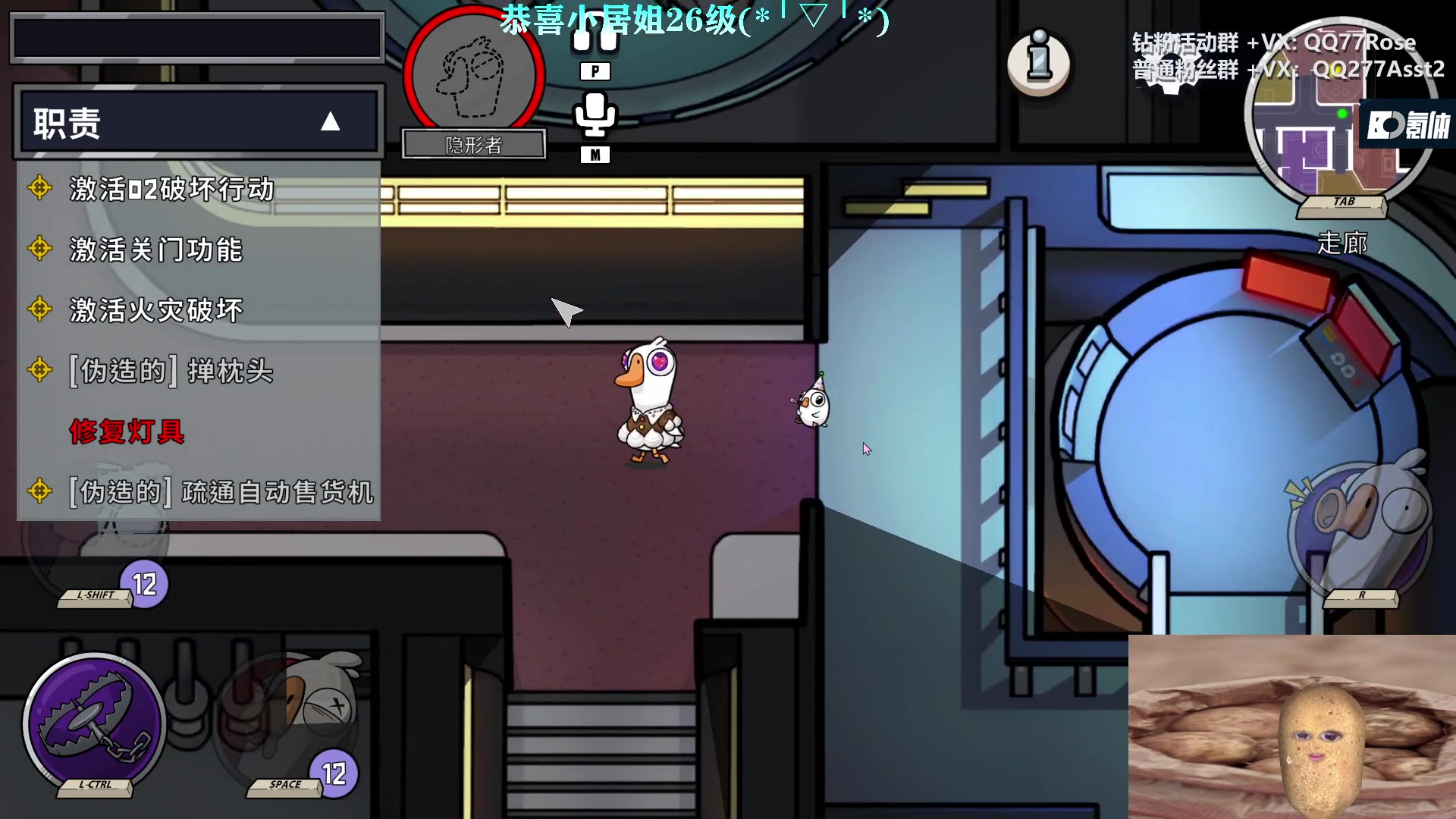Collapse the 职责 task list panel

[x=330, y=122]
